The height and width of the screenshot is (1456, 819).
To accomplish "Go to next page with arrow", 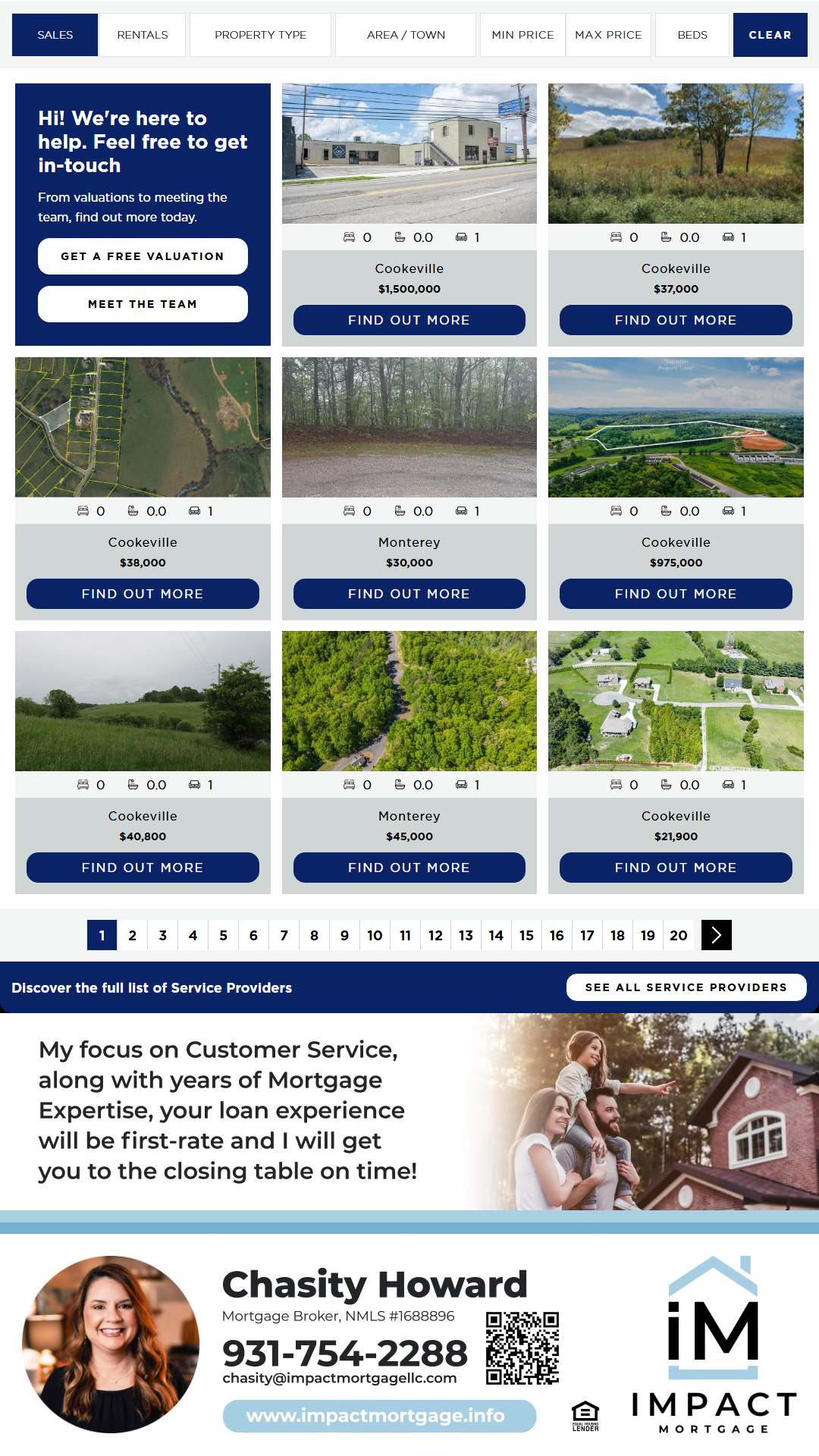I will [x=717, y=935].
